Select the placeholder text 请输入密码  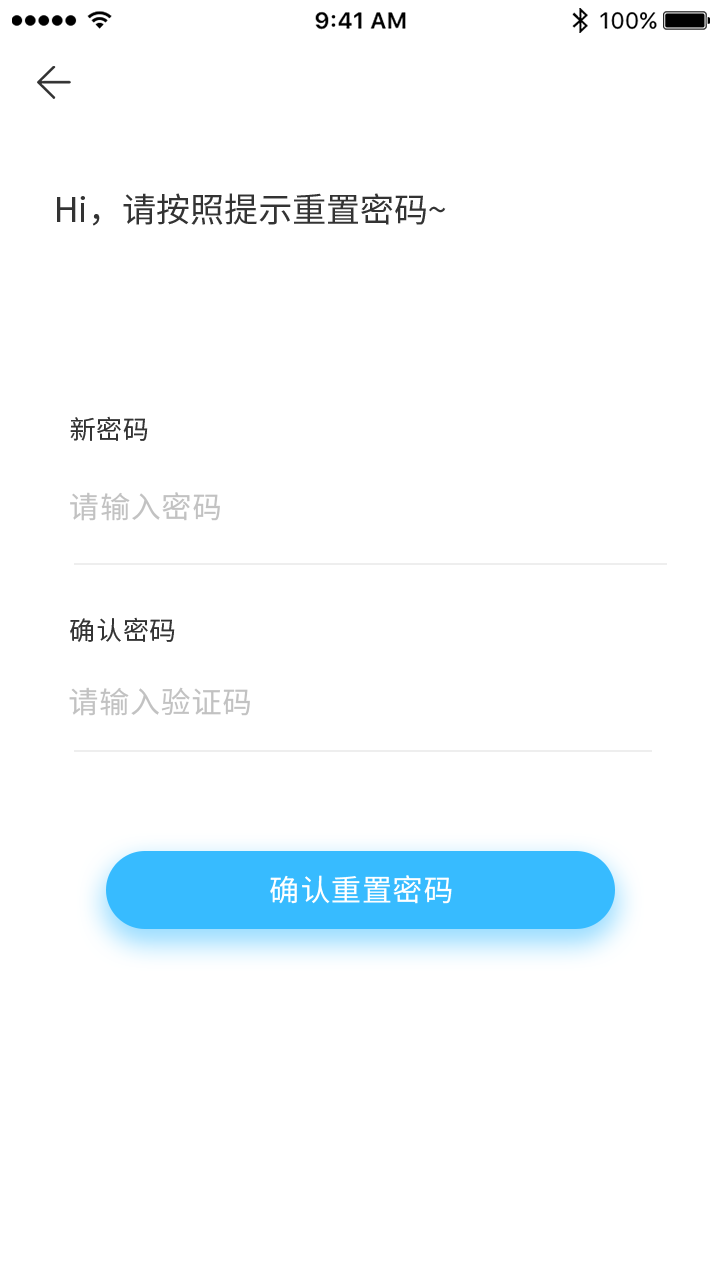click(145, 508)
